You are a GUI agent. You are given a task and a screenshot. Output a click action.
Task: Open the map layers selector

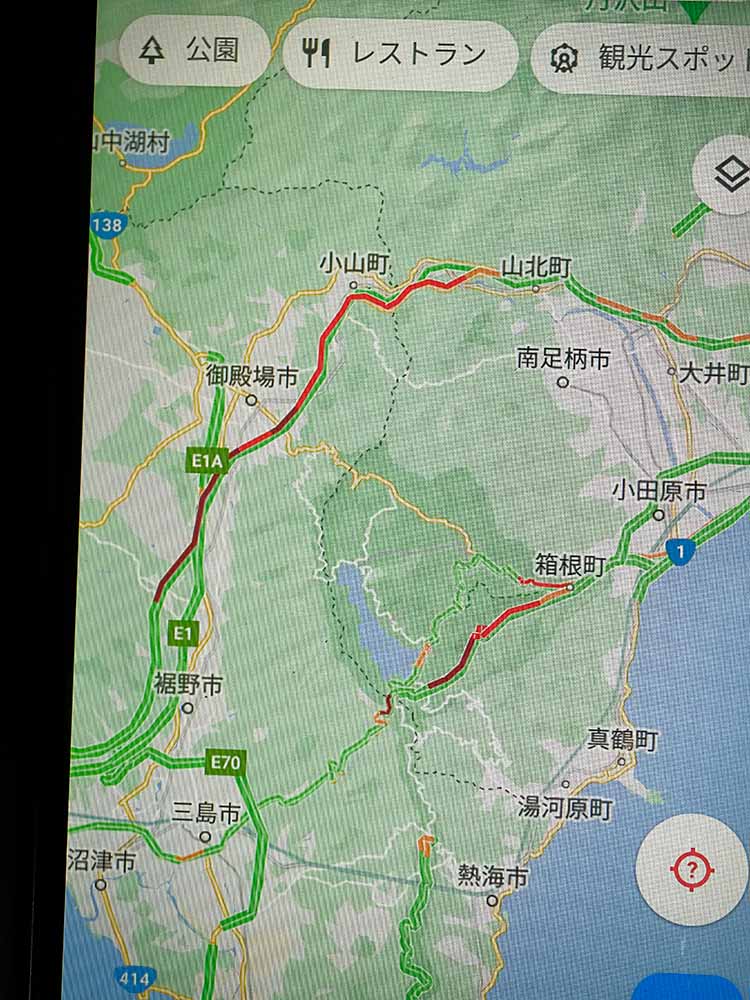(x=731, y=177)
